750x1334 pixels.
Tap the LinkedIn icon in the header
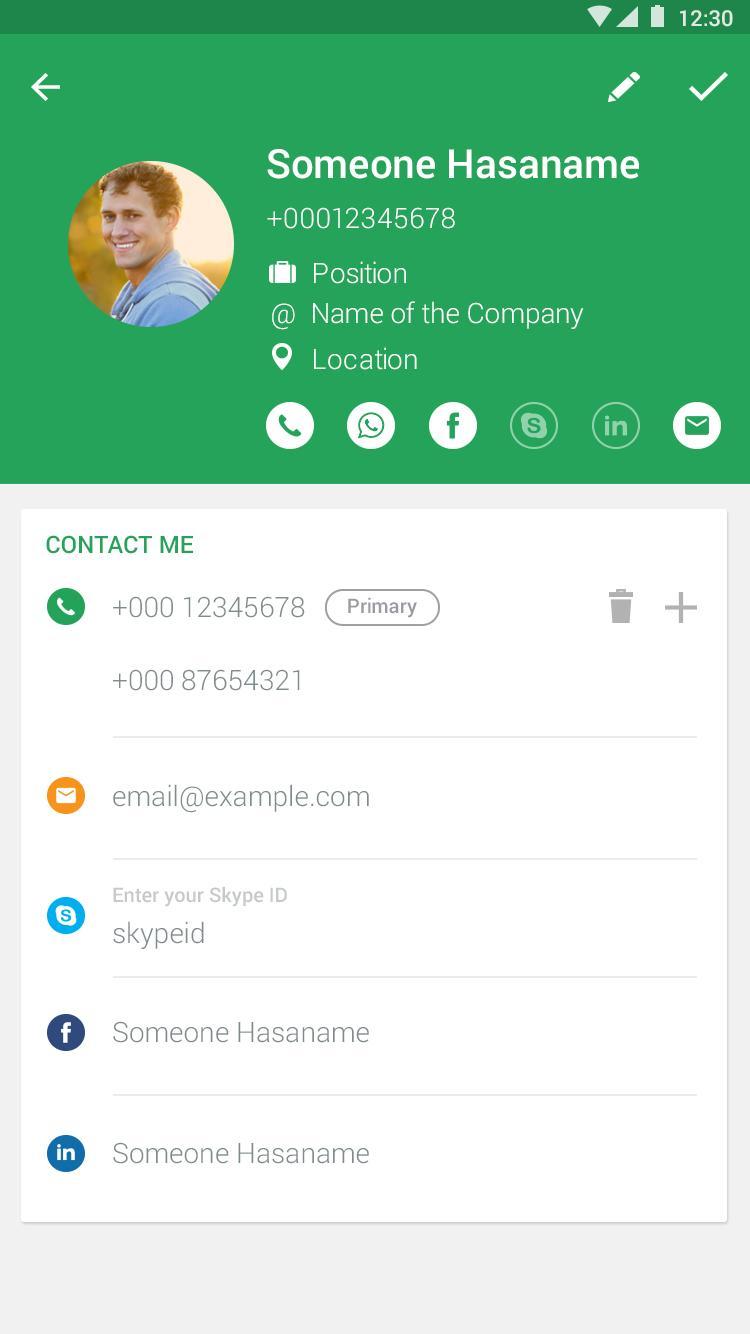pos(616,426)
